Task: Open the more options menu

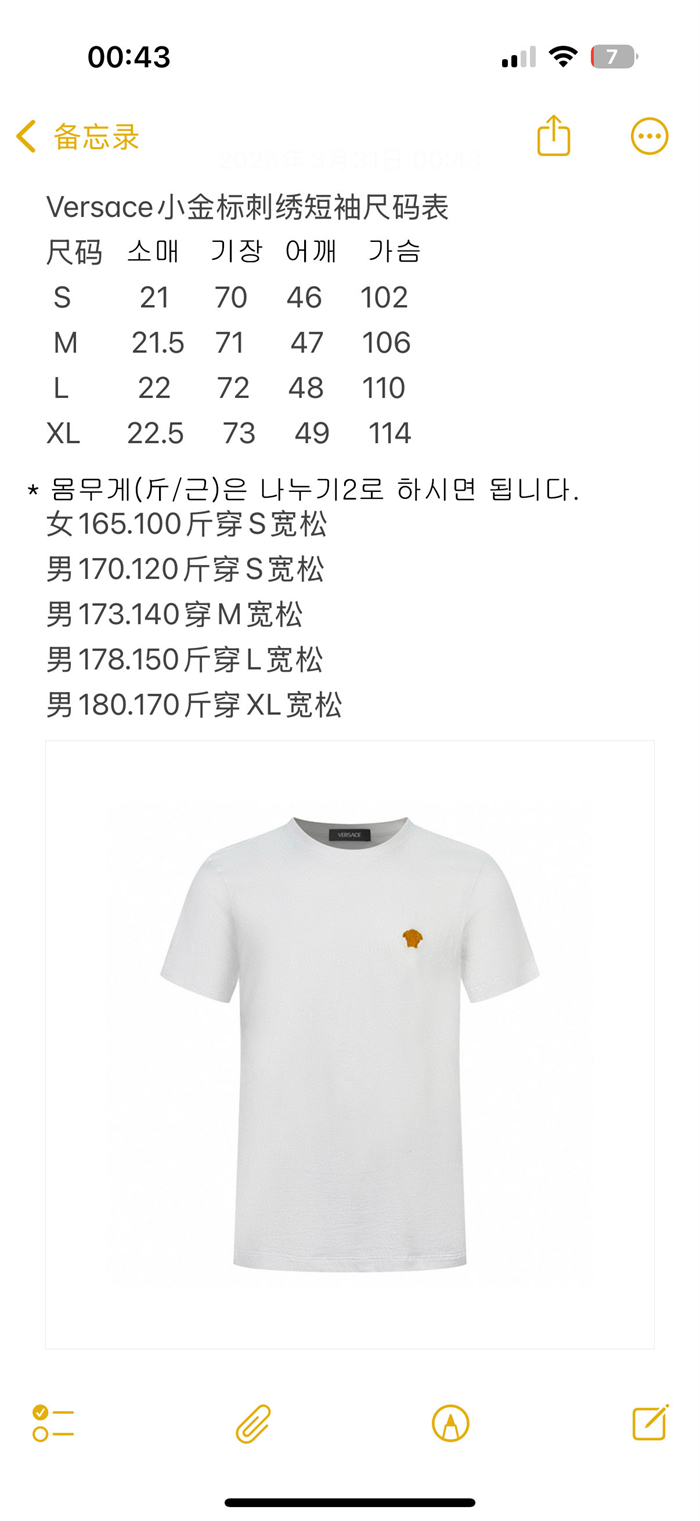Action: pos(649,136)
